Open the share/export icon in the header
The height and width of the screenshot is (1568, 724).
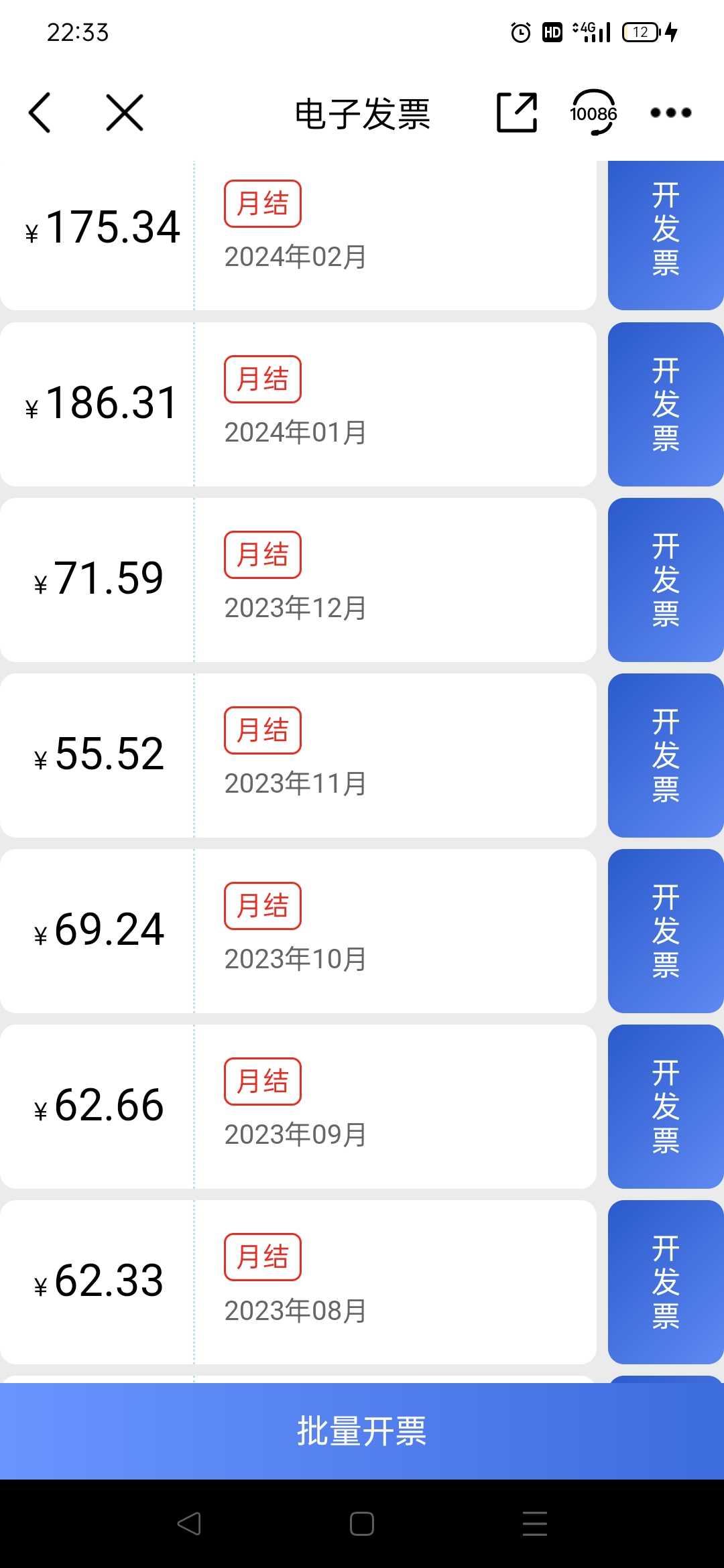tap(517, 113)
